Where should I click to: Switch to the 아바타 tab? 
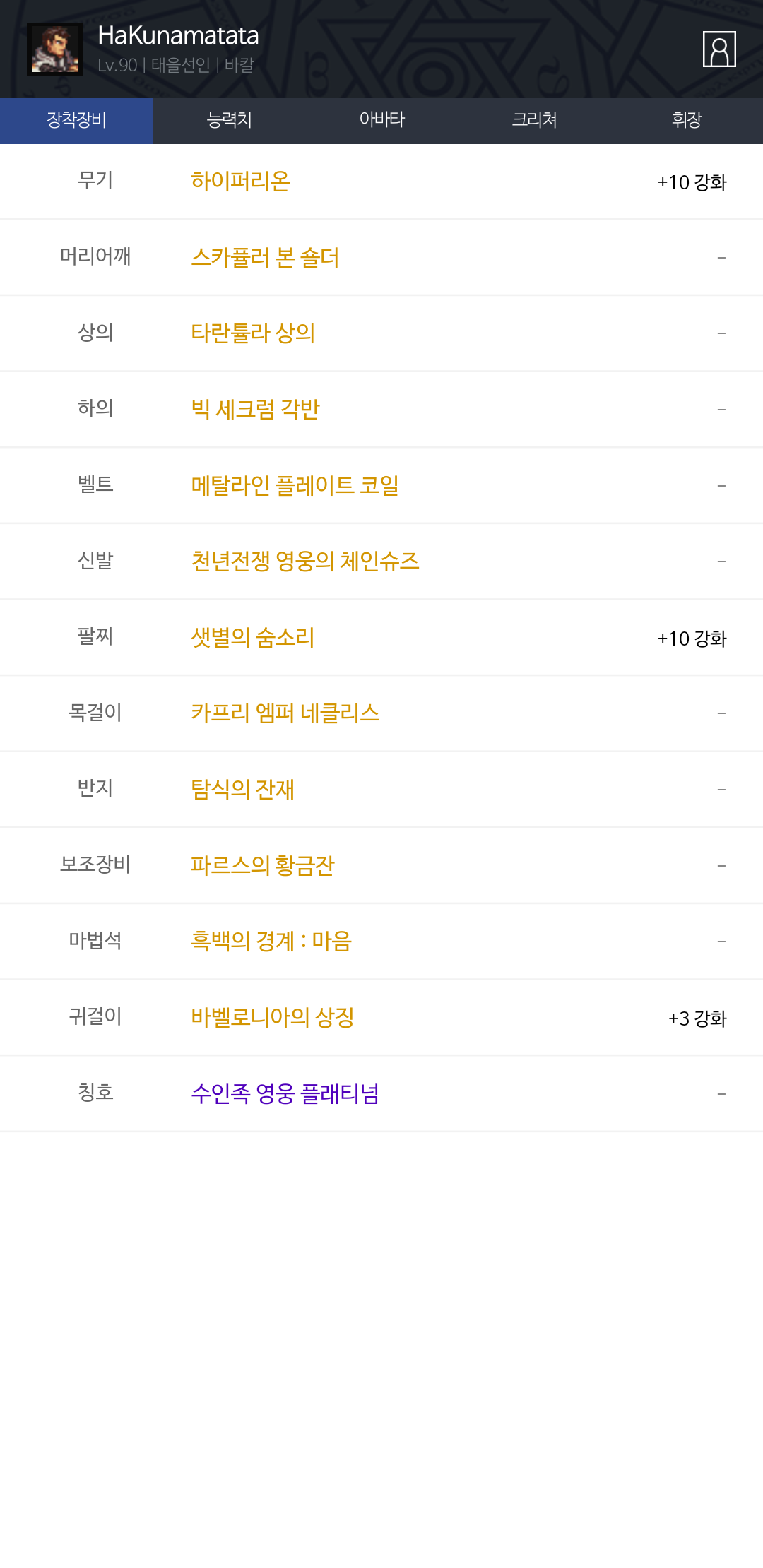(381, 120)
